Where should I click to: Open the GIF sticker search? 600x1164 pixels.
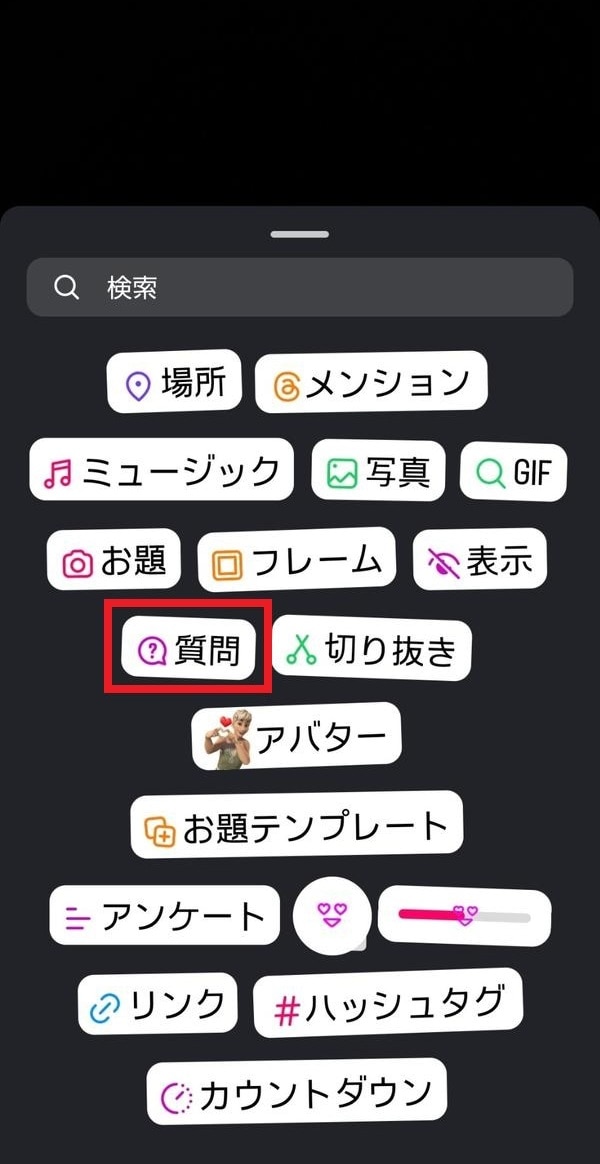(x=514, y=471)
